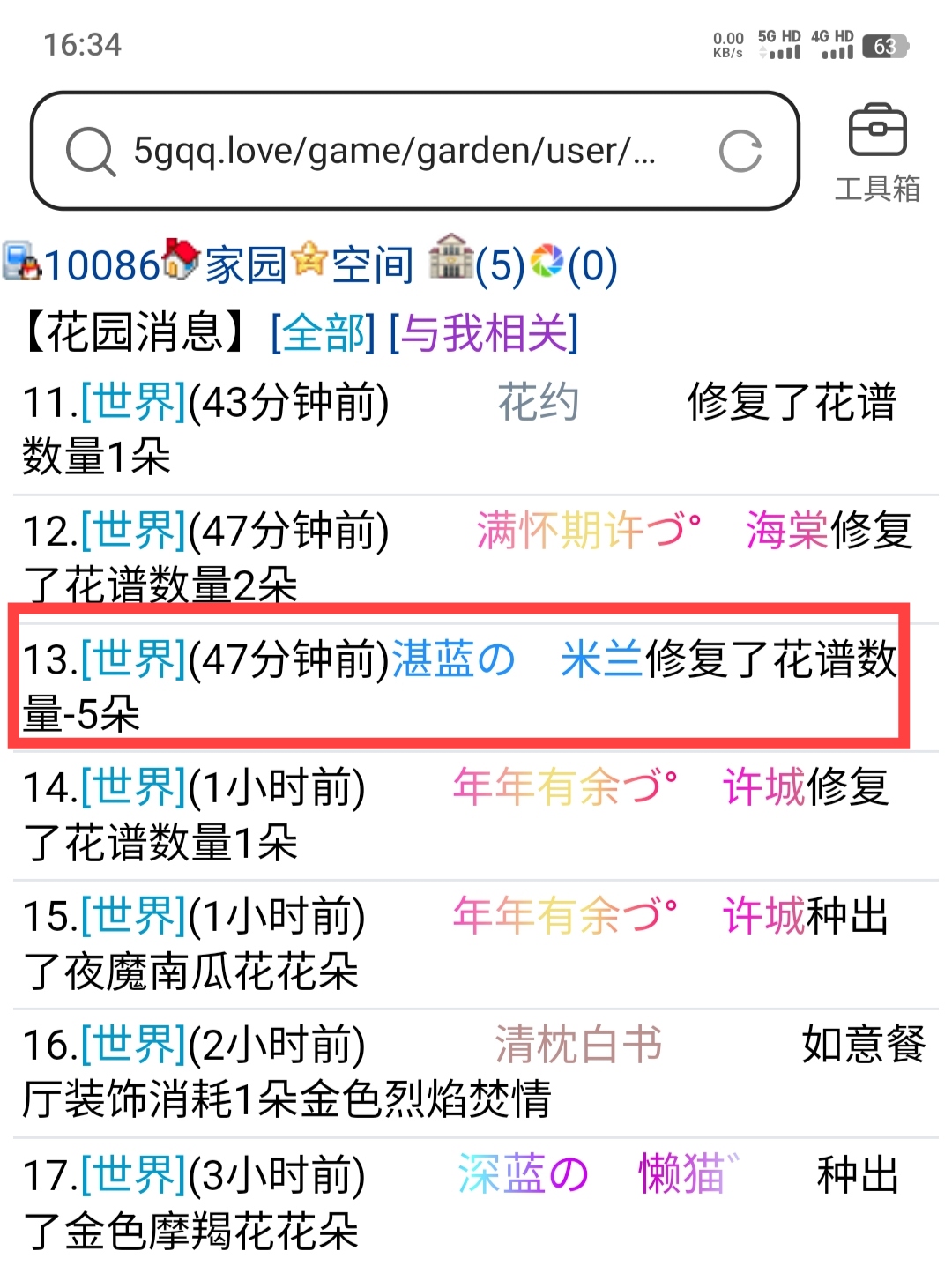Open the 世界 link in message 16

[x=134, y=1045]
